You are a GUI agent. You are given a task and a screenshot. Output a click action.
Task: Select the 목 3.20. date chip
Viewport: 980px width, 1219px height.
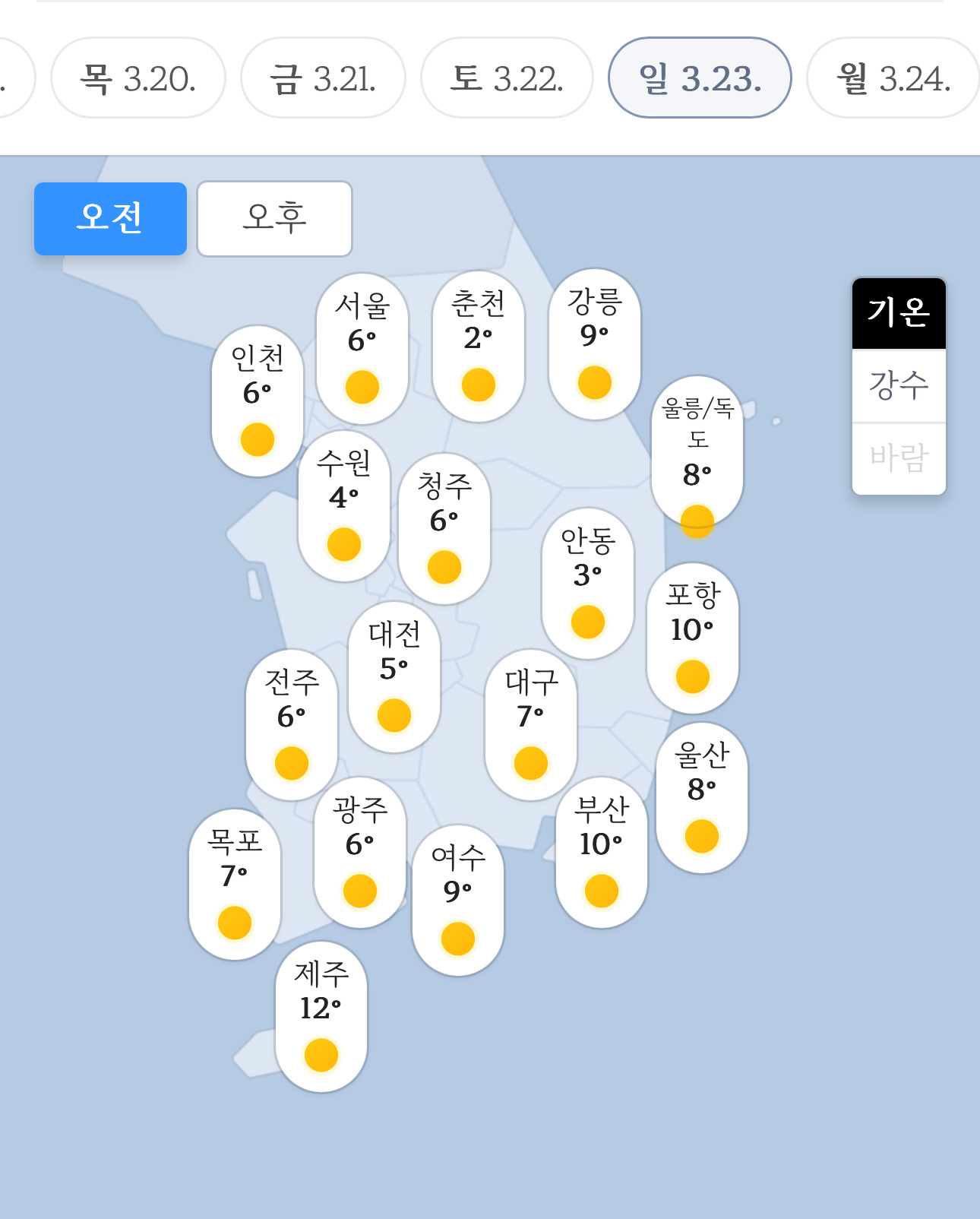click(x=138, y=78)
